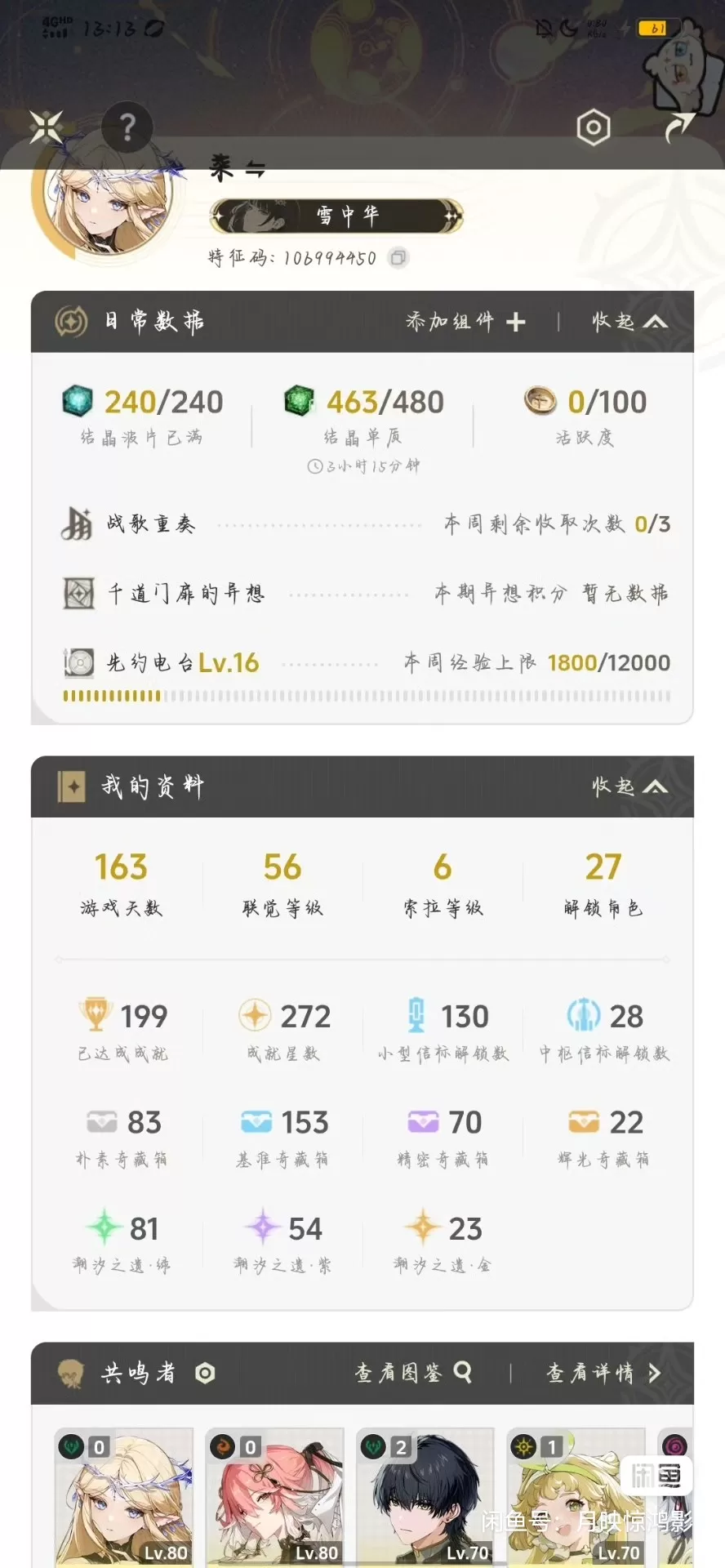Open settings icon next to 共鸣者

pos(205,1373)
